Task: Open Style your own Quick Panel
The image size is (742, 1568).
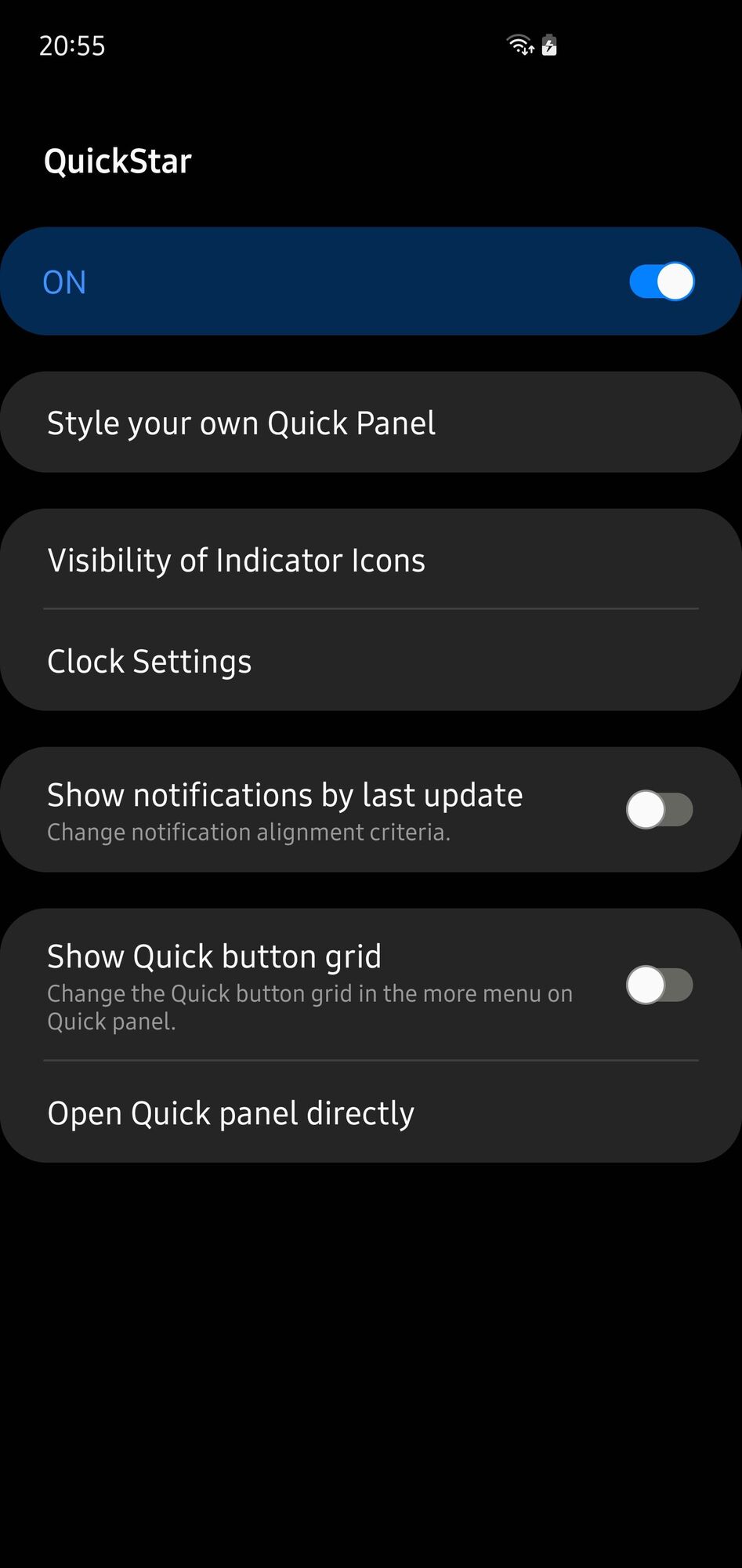Action: click(x=241, y=423)
